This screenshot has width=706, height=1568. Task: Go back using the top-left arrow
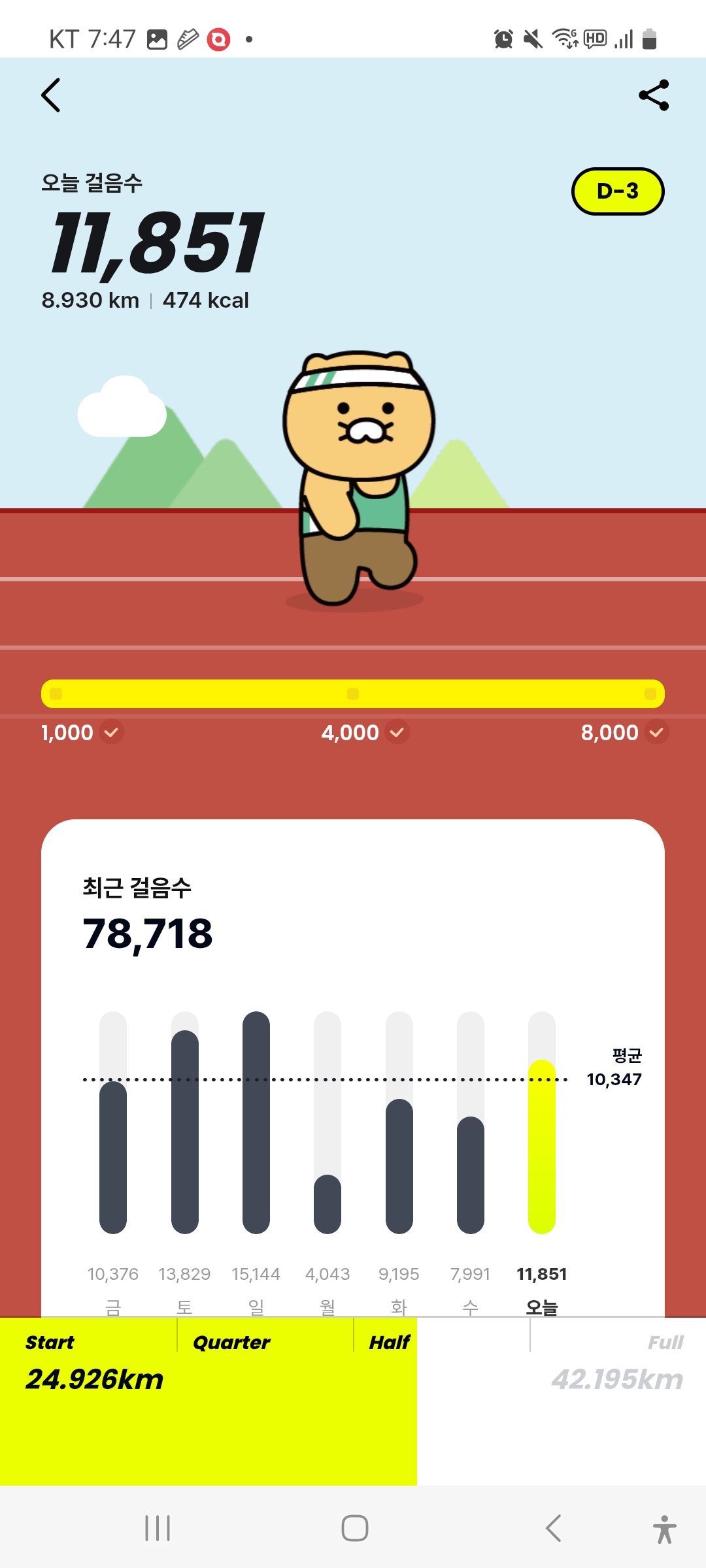point(51,95)
